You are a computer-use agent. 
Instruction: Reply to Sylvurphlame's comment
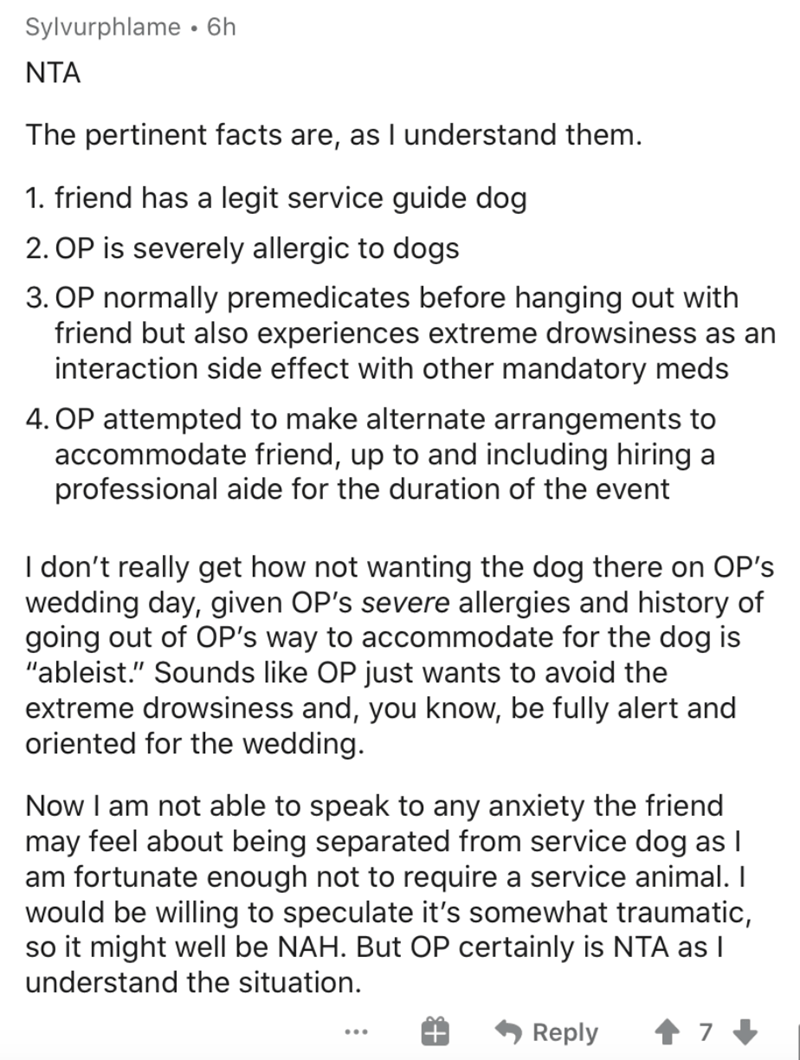[x=546, y=1032]
